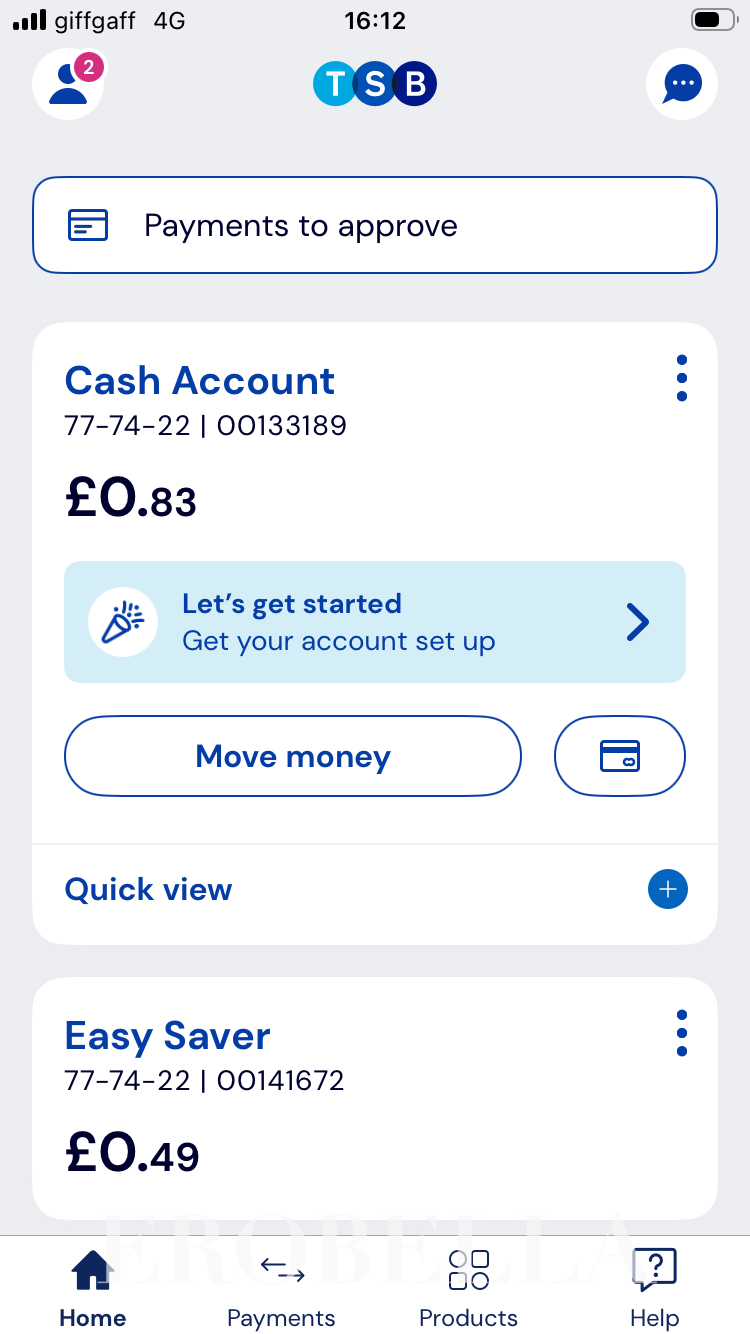Switch to the Payments tab
The height and width of the screenshot is (1334, 750).
pos(281,1288)
